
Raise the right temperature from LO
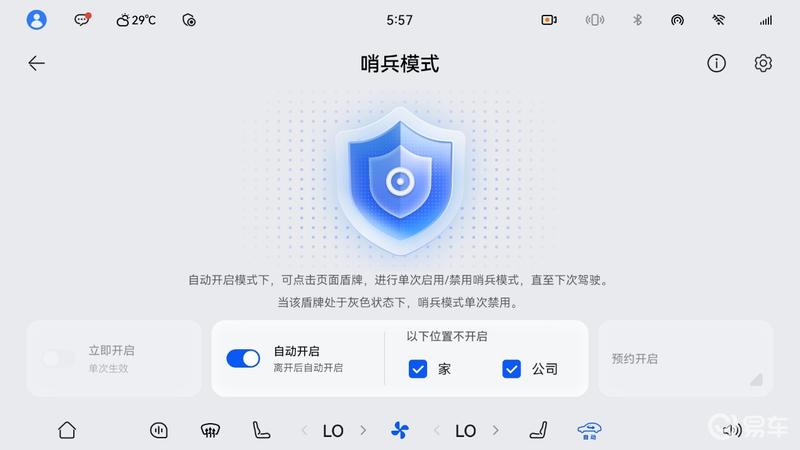point(495,430)
